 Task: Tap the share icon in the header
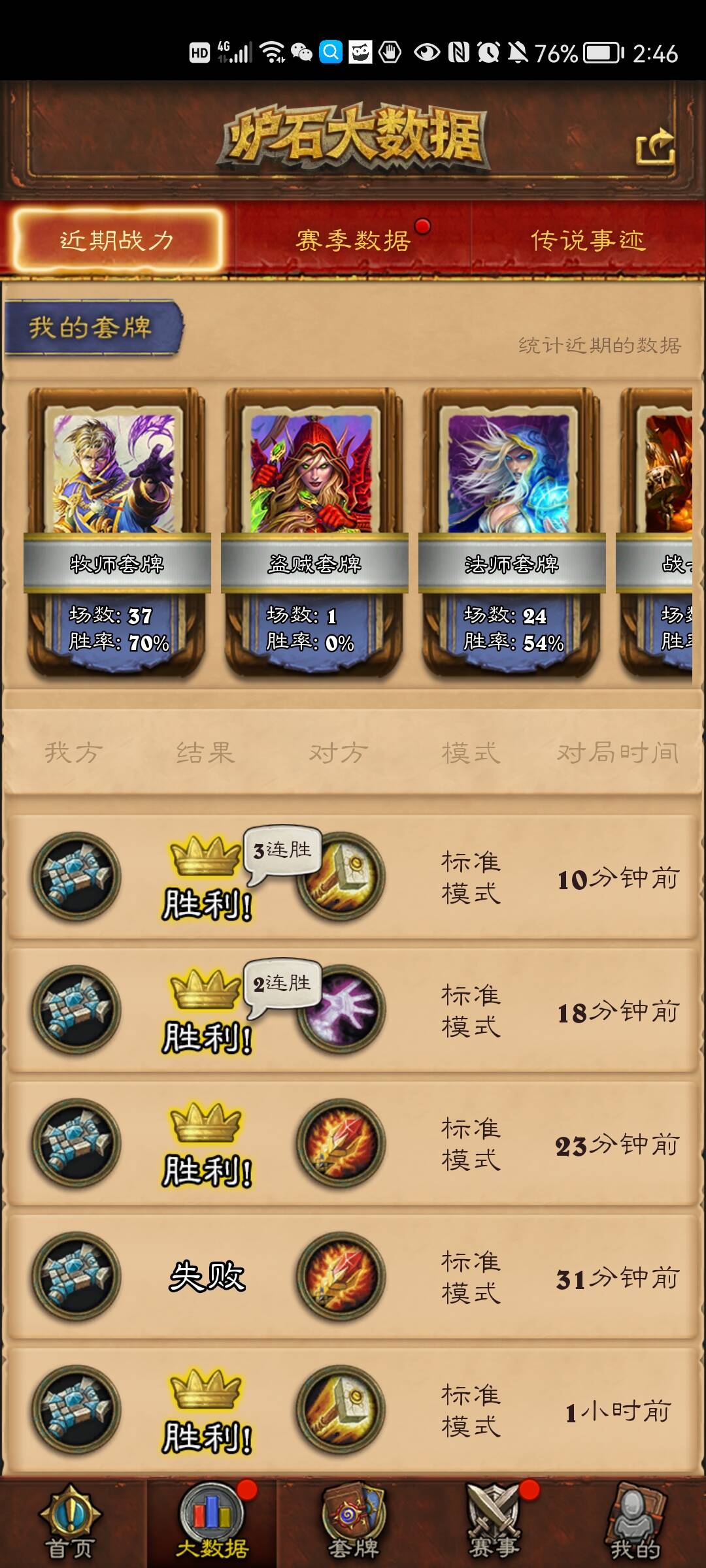(x=656, y=146)
